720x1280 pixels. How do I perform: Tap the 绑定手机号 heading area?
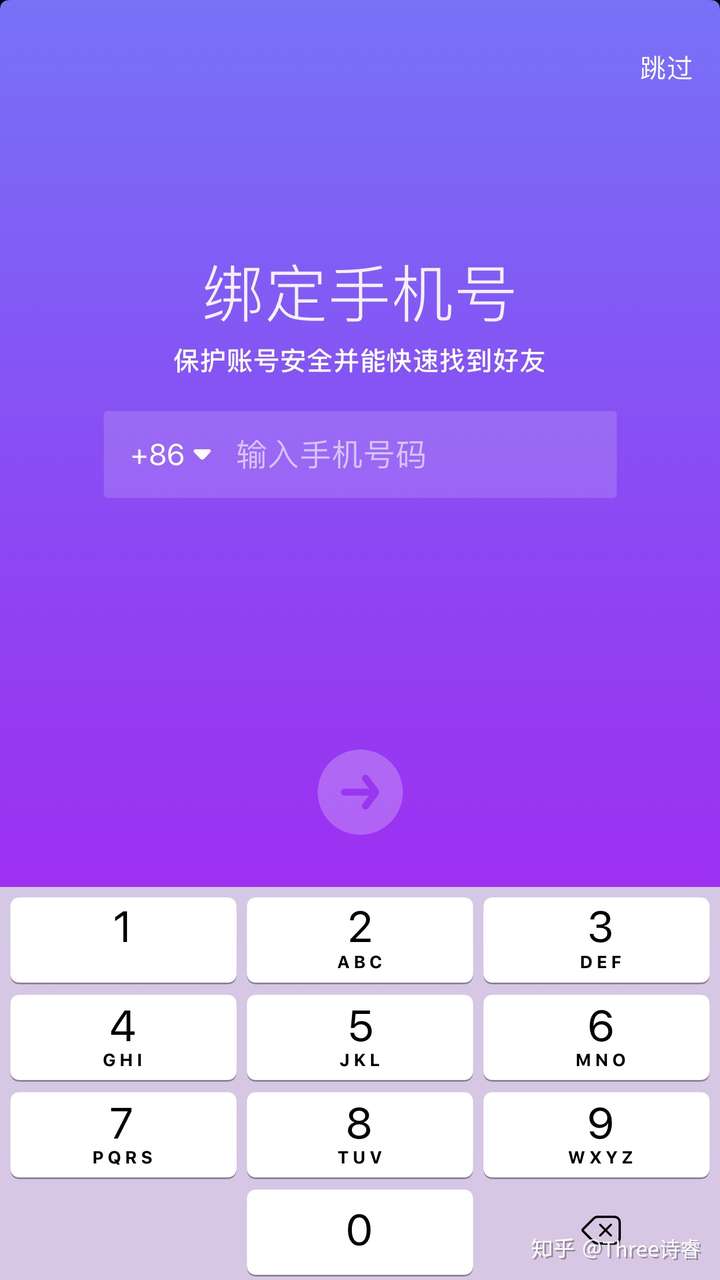(360, 290)
